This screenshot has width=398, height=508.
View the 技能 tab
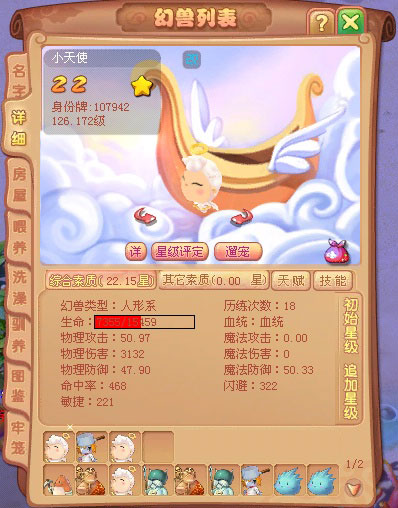point(332,280)
